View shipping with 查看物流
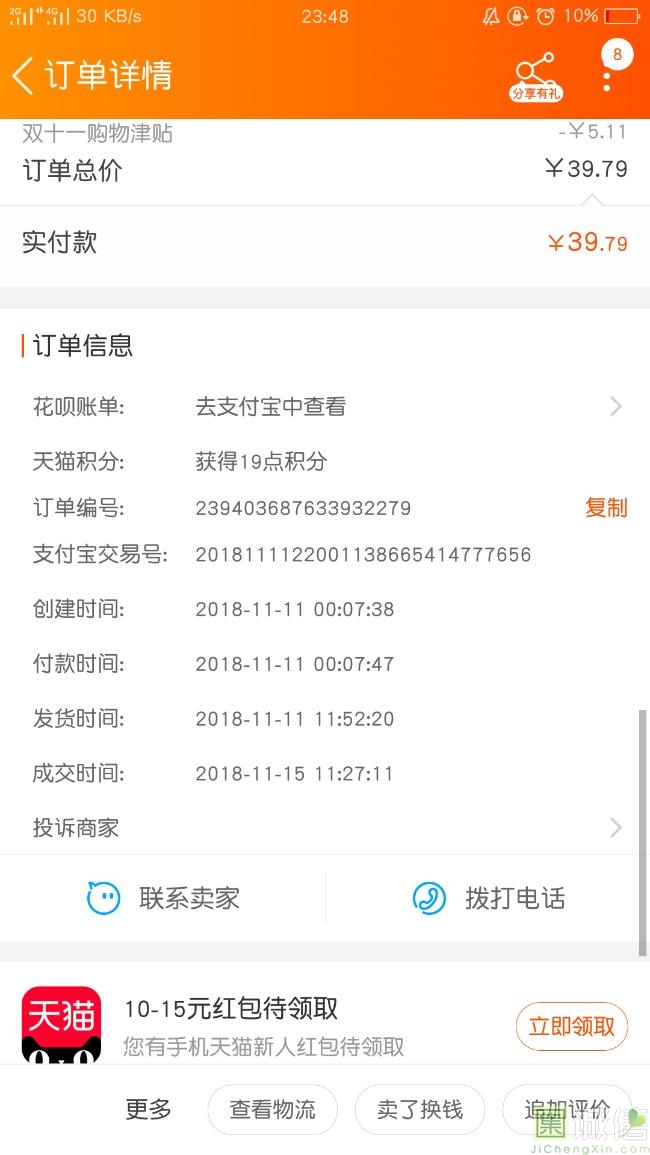 coord(272,1109)
